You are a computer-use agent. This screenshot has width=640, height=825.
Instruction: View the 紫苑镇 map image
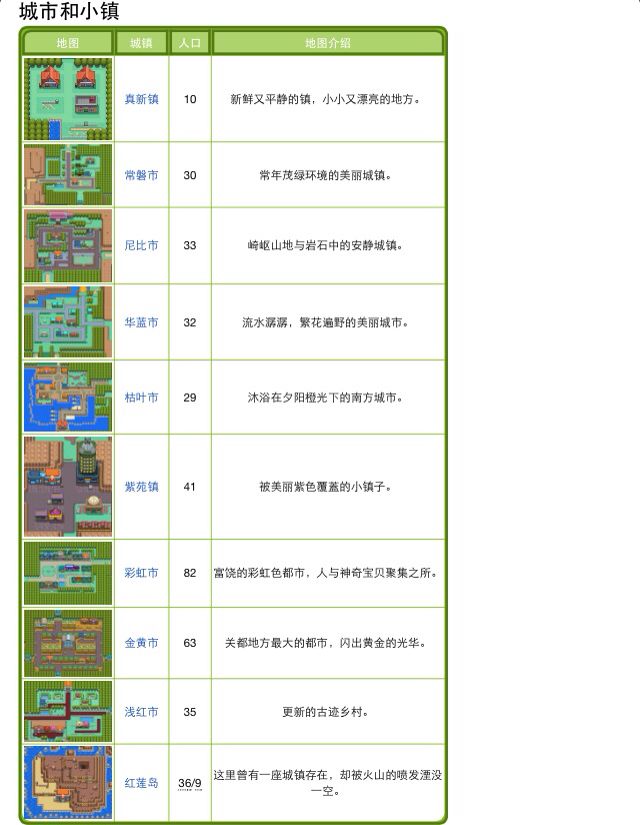click(x=68, y=487)
